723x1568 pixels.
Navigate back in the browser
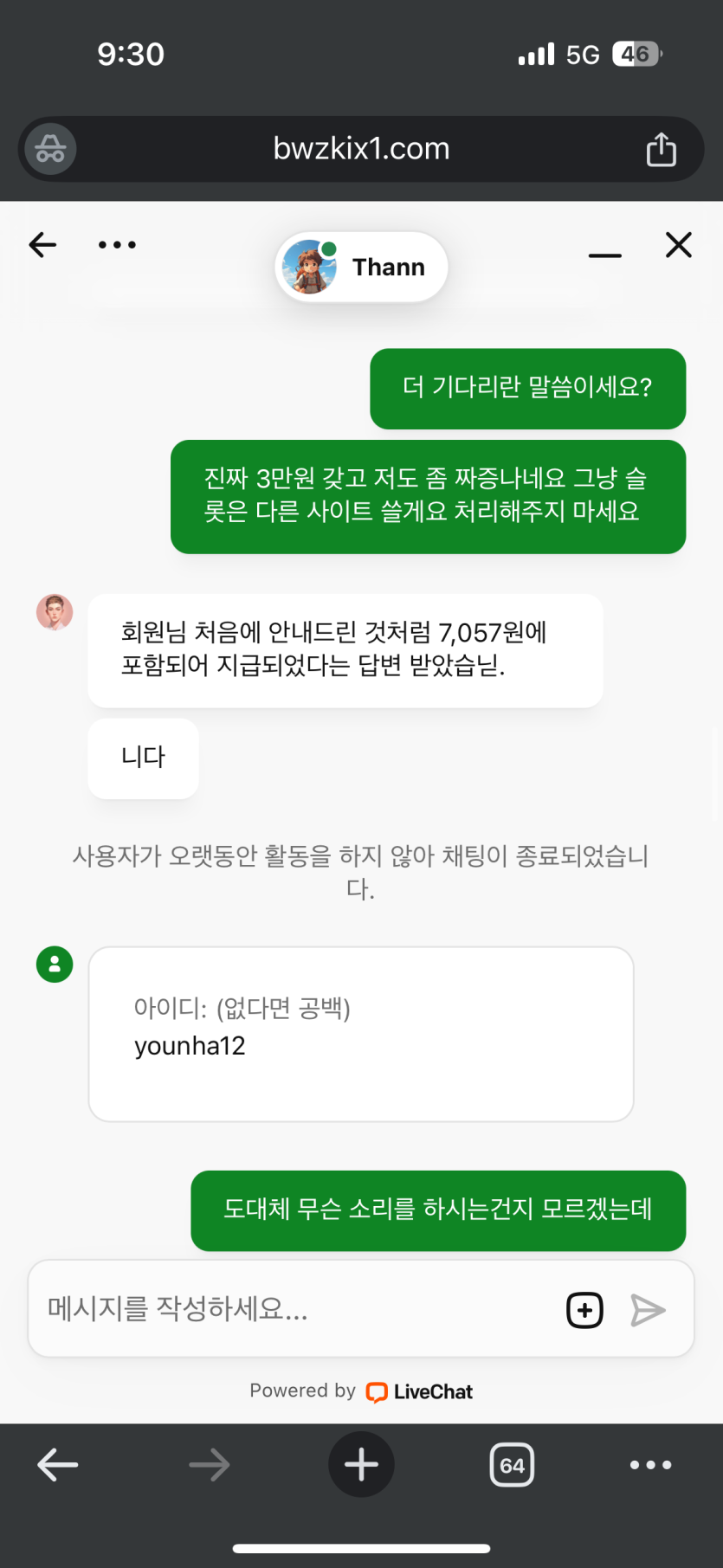58,1465
